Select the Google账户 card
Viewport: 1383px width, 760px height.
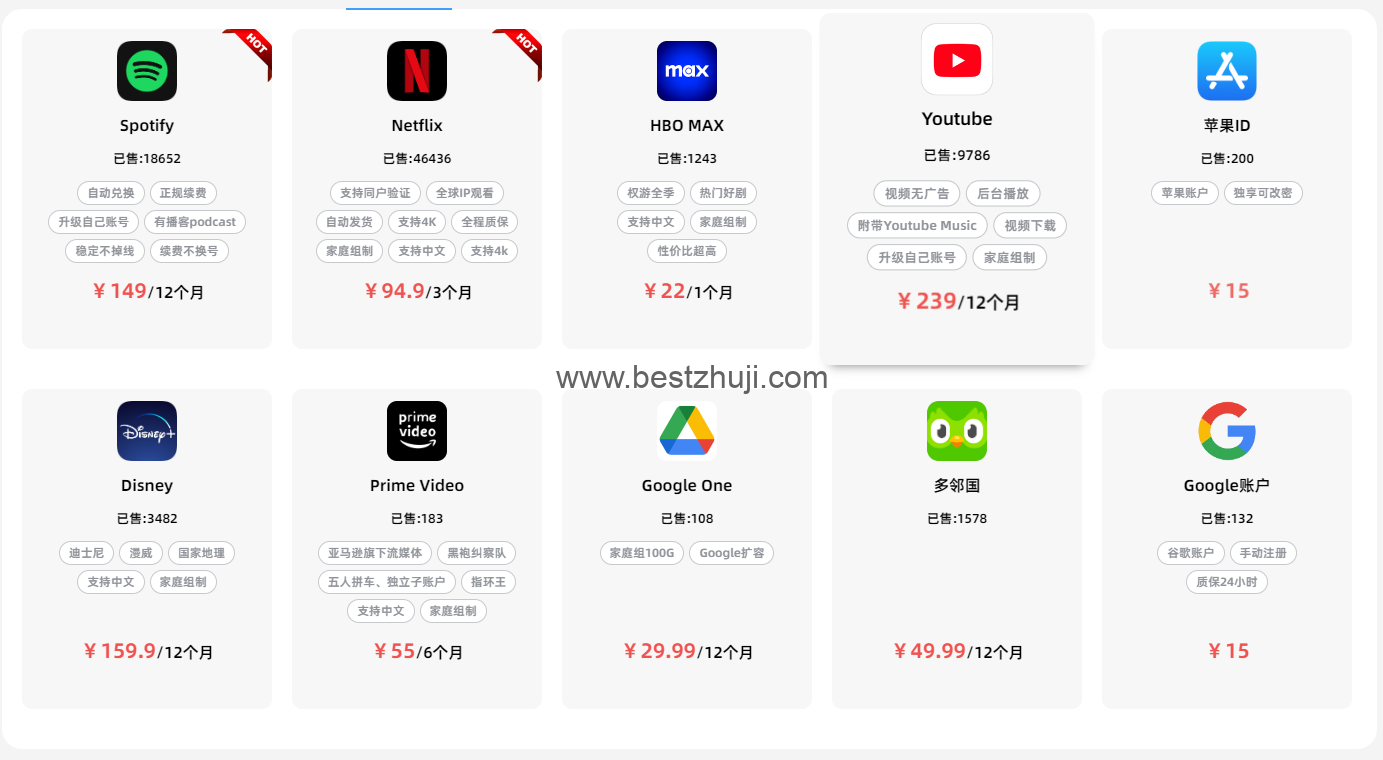point(1227,485)
